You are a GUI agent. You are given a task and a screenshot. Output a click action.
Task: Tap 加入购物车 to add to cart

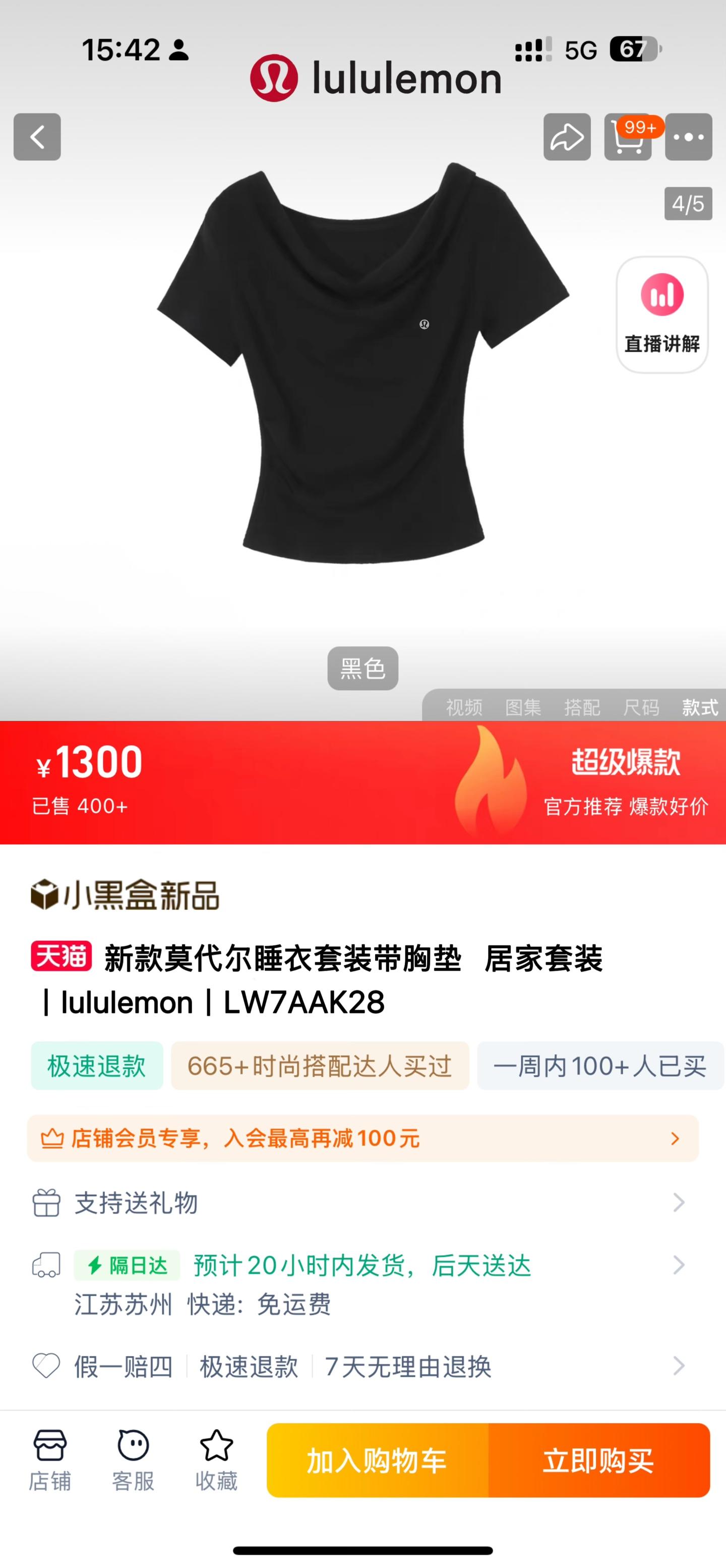tap(377, 1460)
